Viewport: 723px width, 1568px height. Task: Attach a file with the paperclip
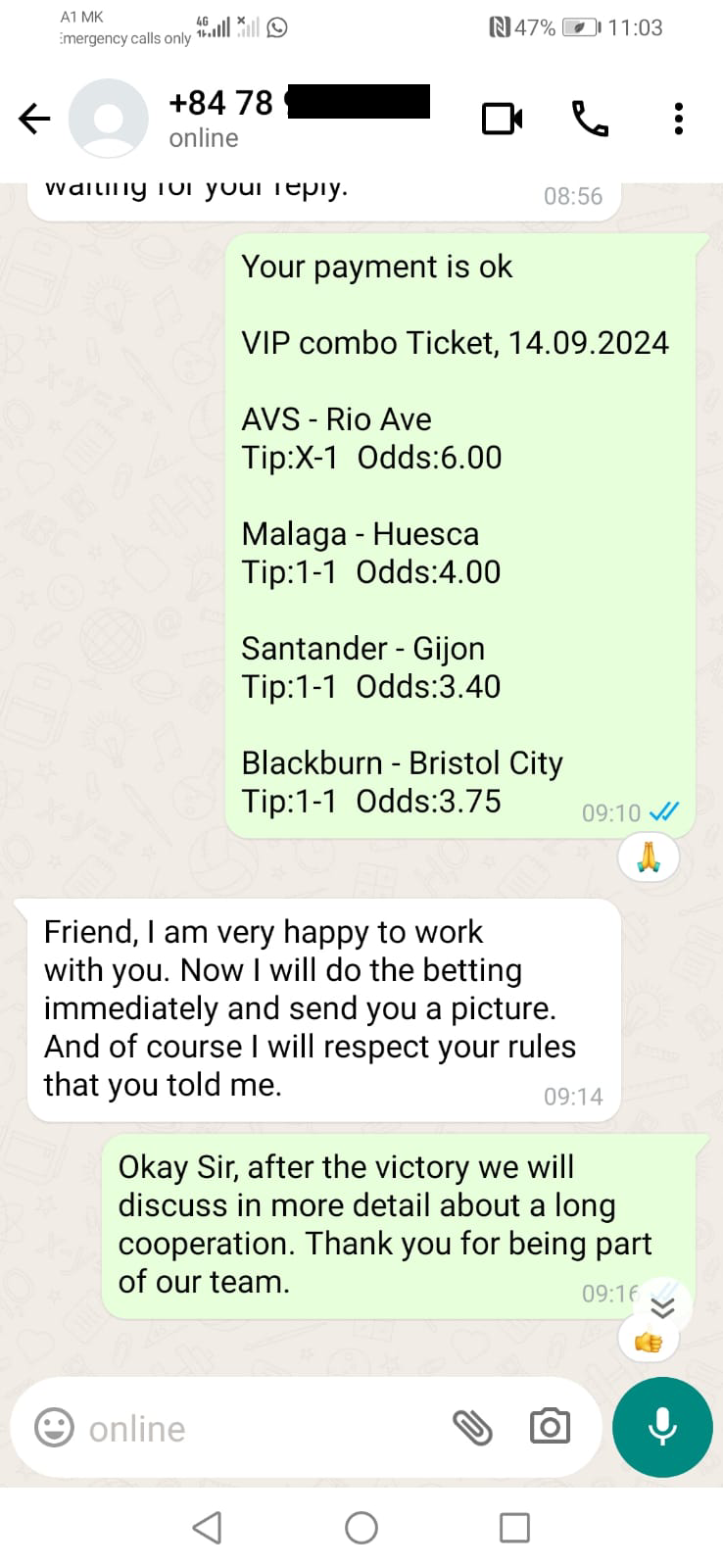pyautogui.click(x=472, y=1427)
